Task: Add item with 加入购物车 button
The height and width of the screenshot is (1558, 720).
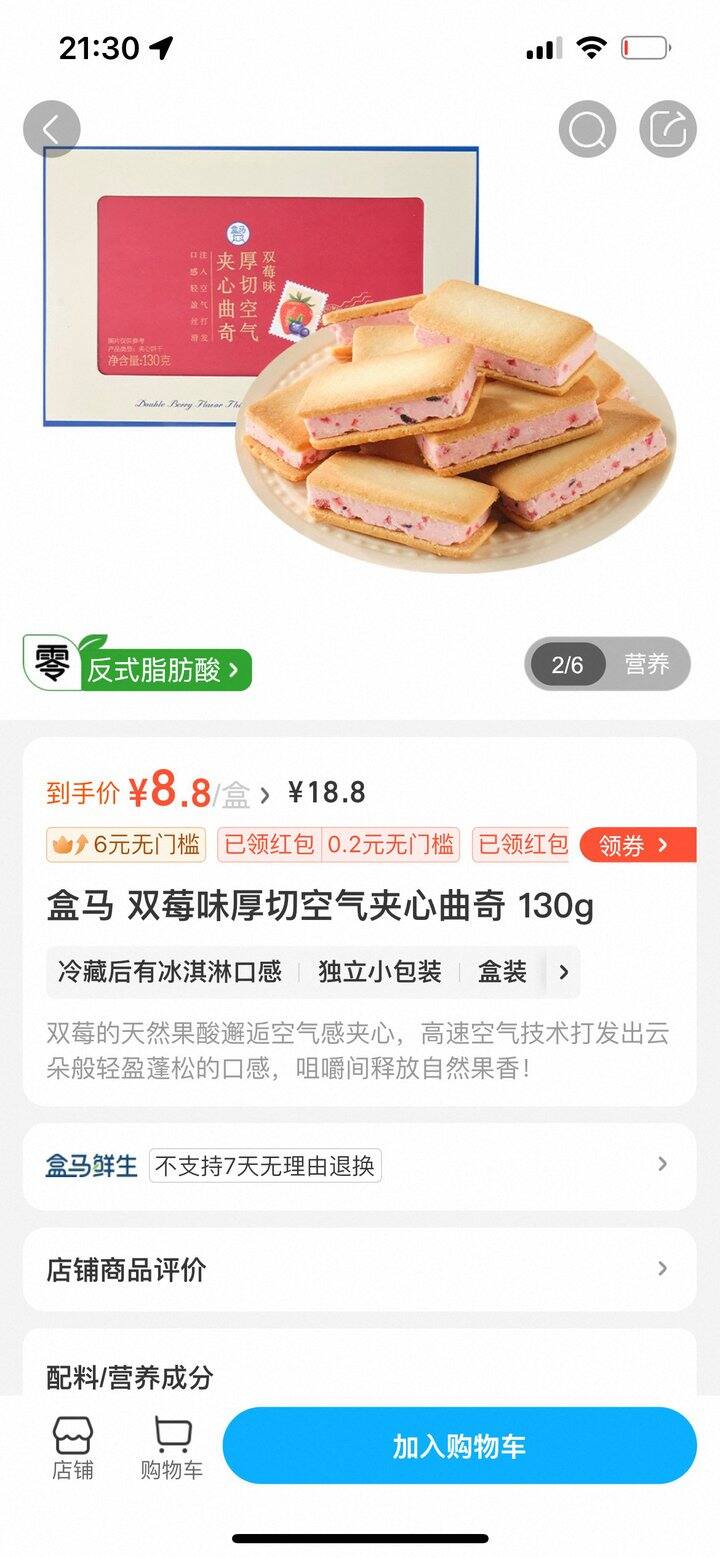Action: click(459, 1446)
